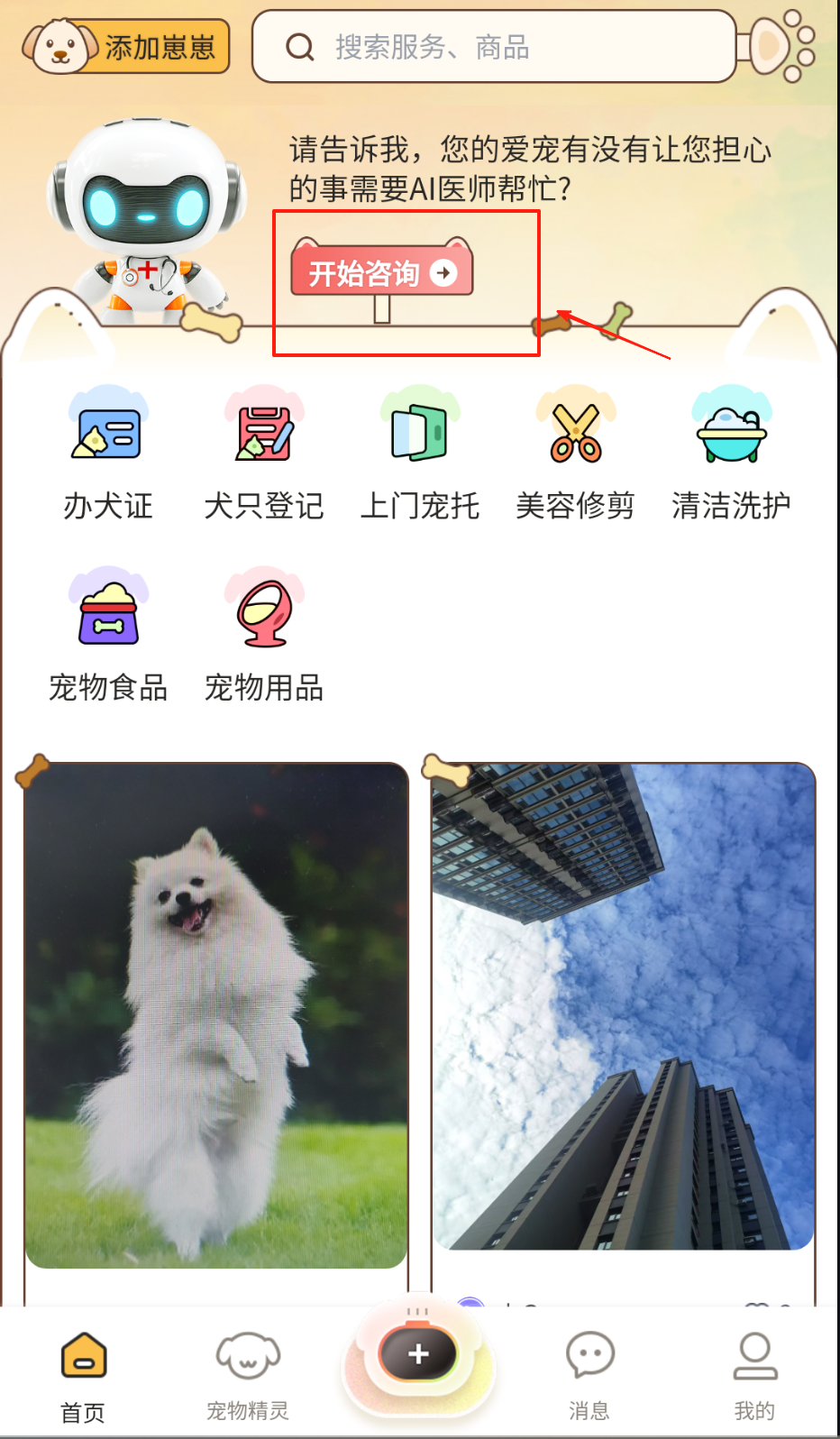This screenshot has width=840, height=1439.
Task: Go to the 我的 tab
Action: [754, 1377]
